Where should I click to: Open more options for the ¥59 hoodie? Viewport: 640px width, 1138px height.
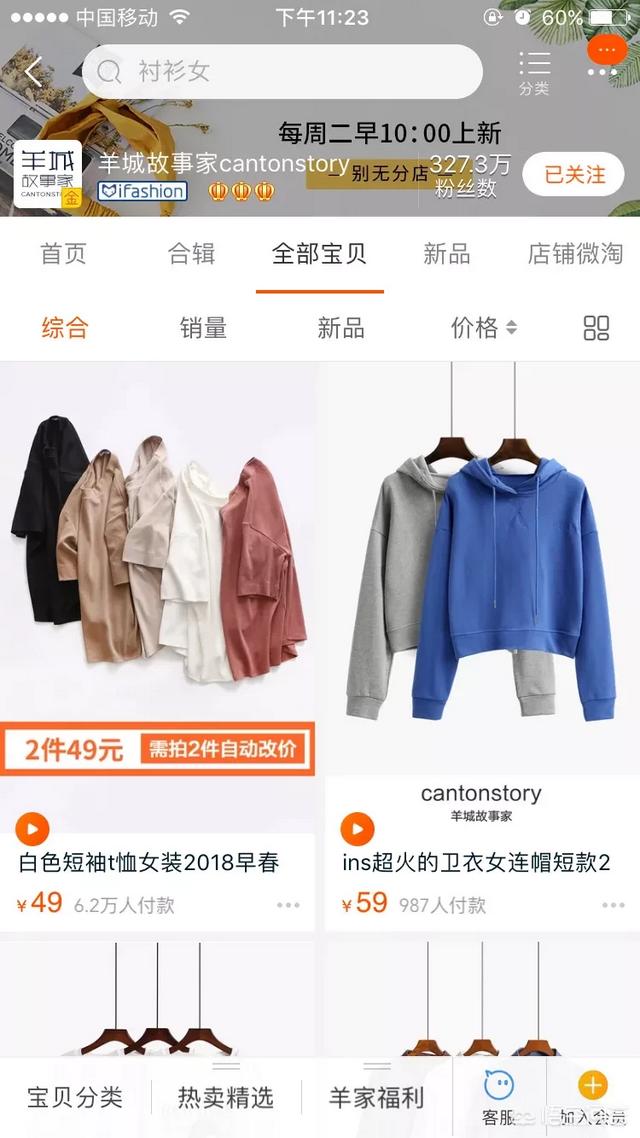(613, 905)
